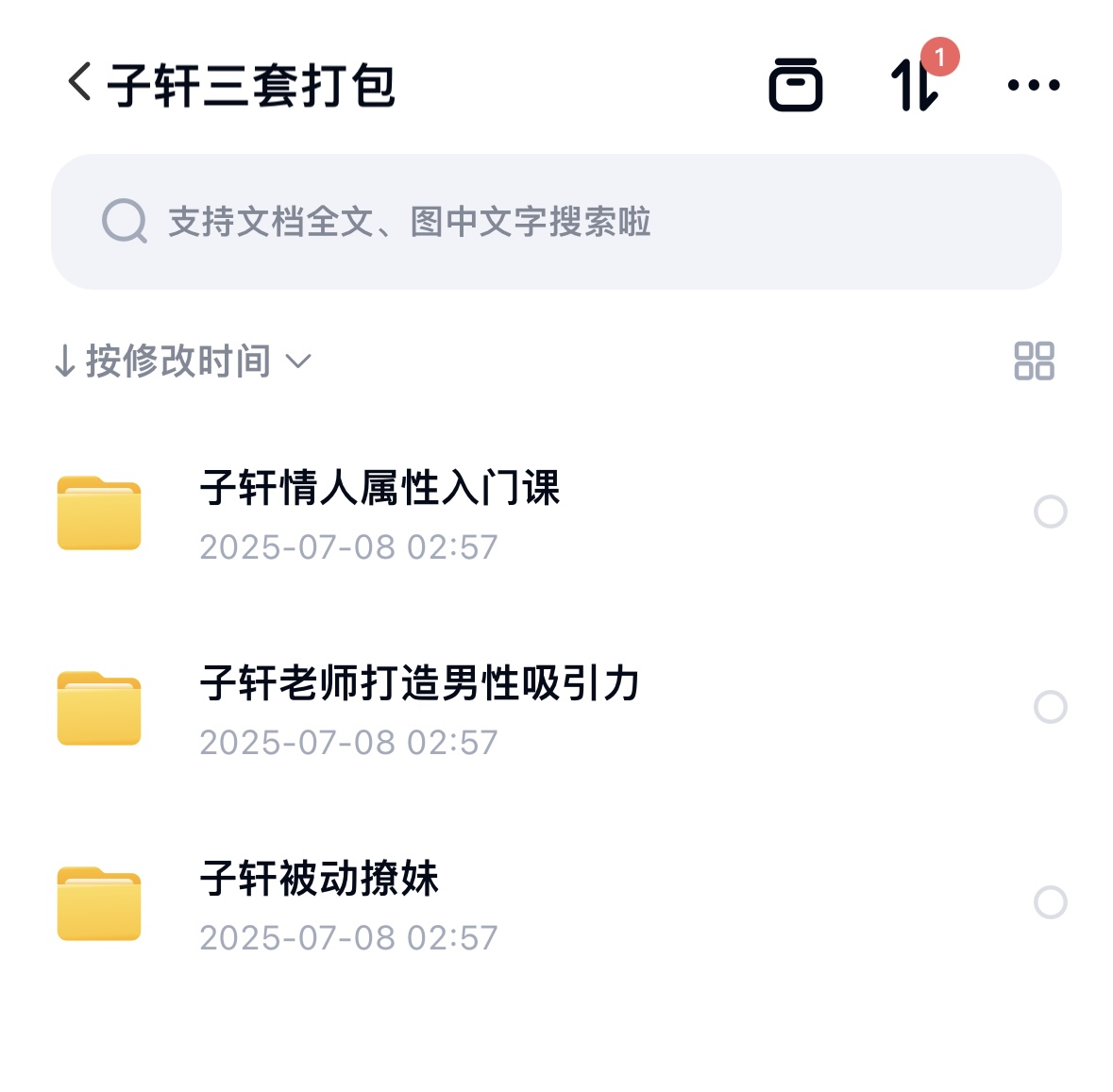Switch to grid view layout

click(1034, 361)
